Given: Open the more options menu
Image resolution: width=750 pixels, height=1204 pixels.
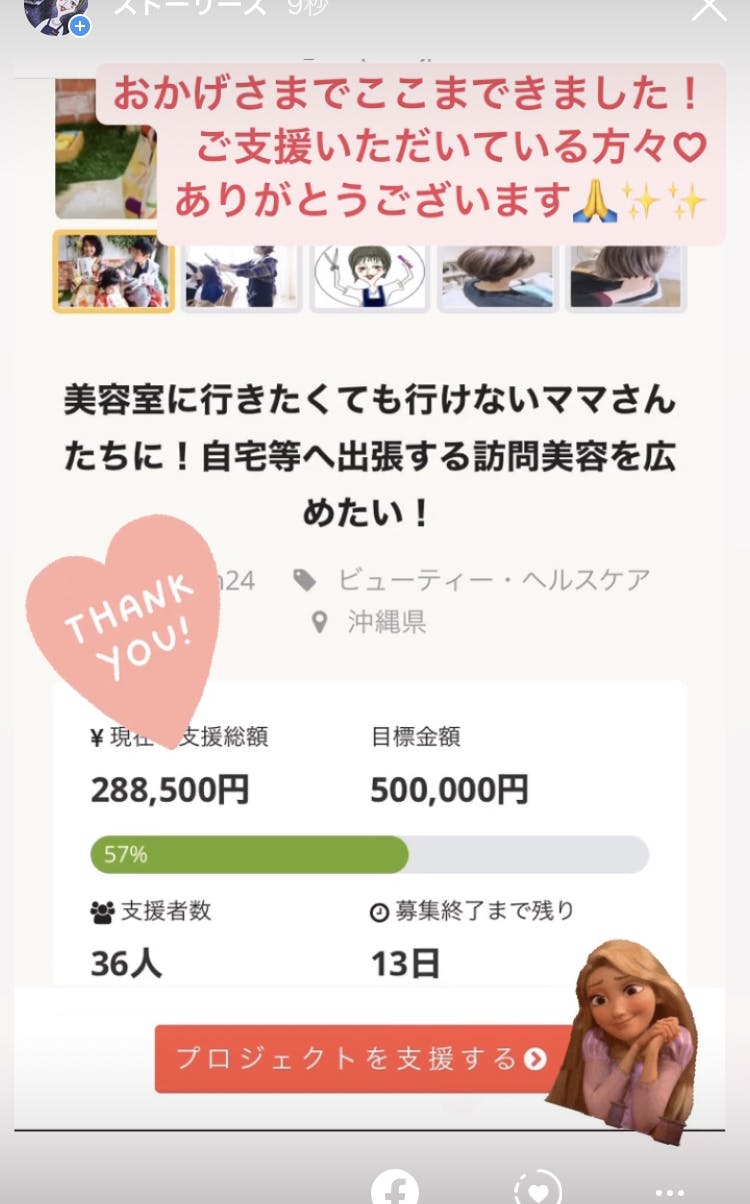Looking at the screenshot, I should coord(668,1192).
